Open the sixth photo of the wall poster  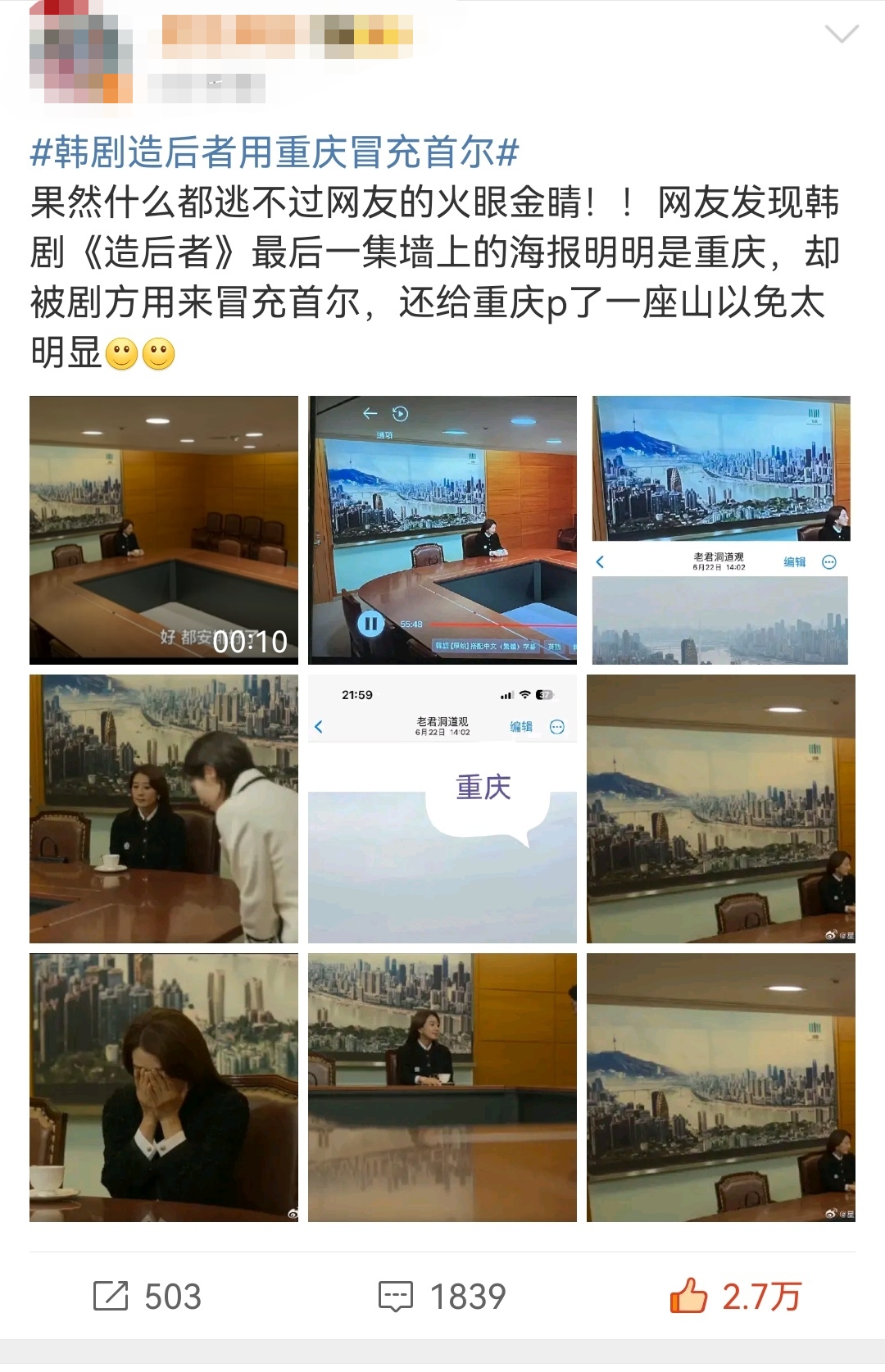(721, 808)
